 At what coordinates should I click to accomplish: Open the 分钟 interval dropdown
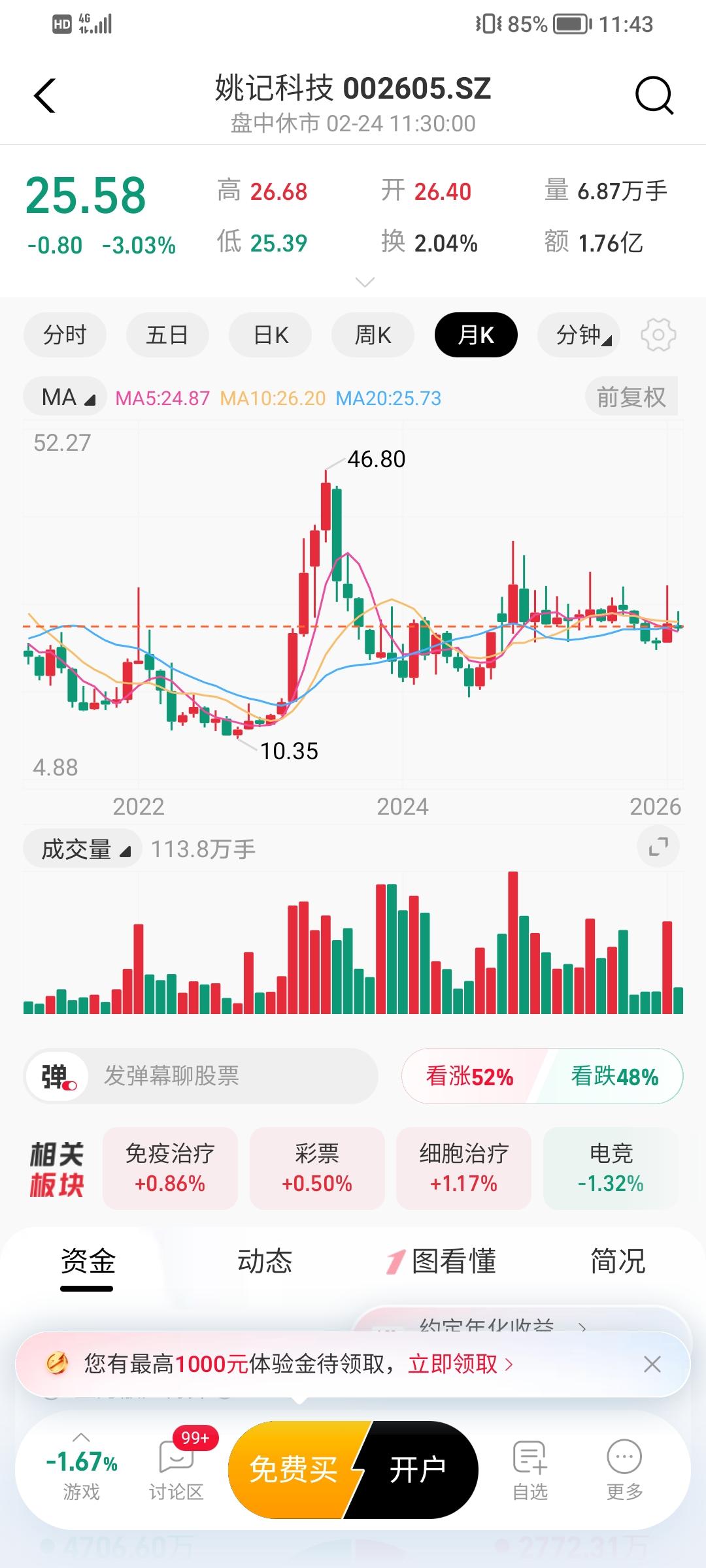[x=579, y=335]
